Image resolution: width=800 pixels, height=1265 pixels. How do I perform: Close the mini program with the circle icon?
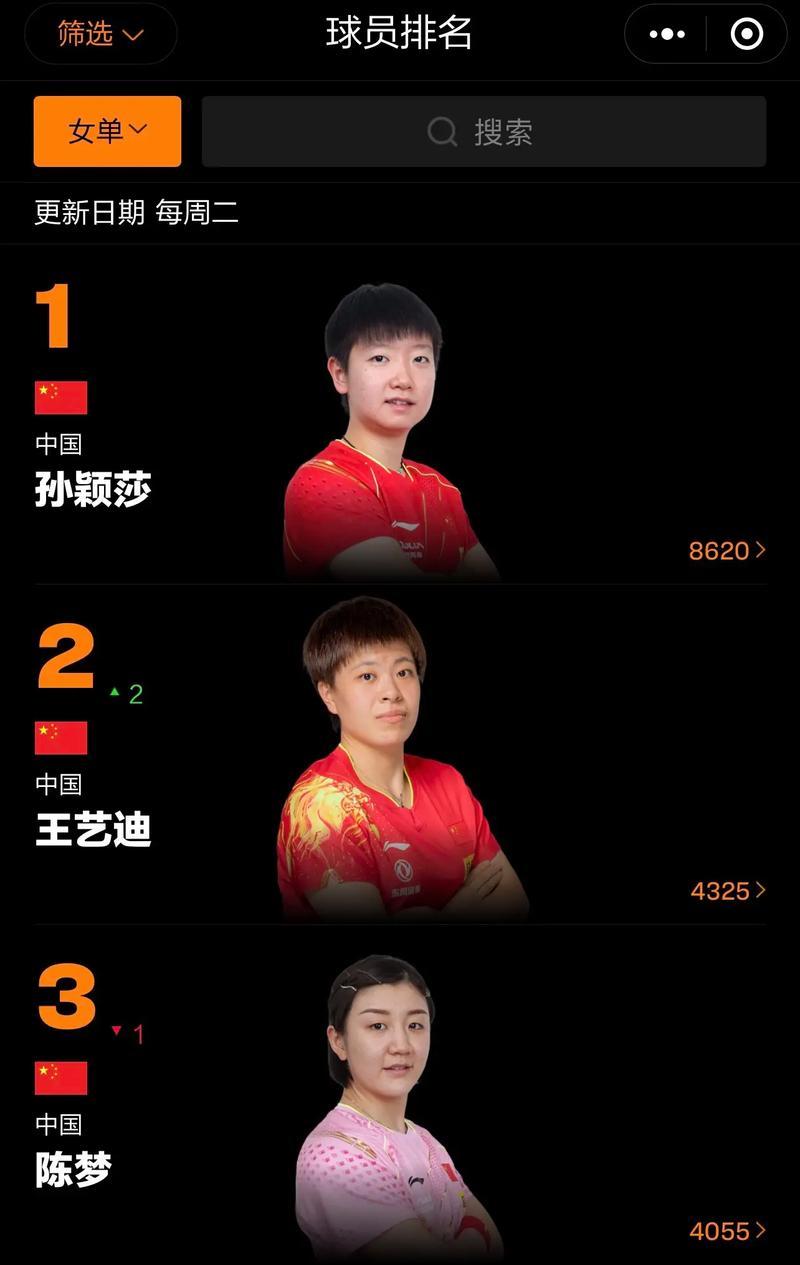click(747, 34)
